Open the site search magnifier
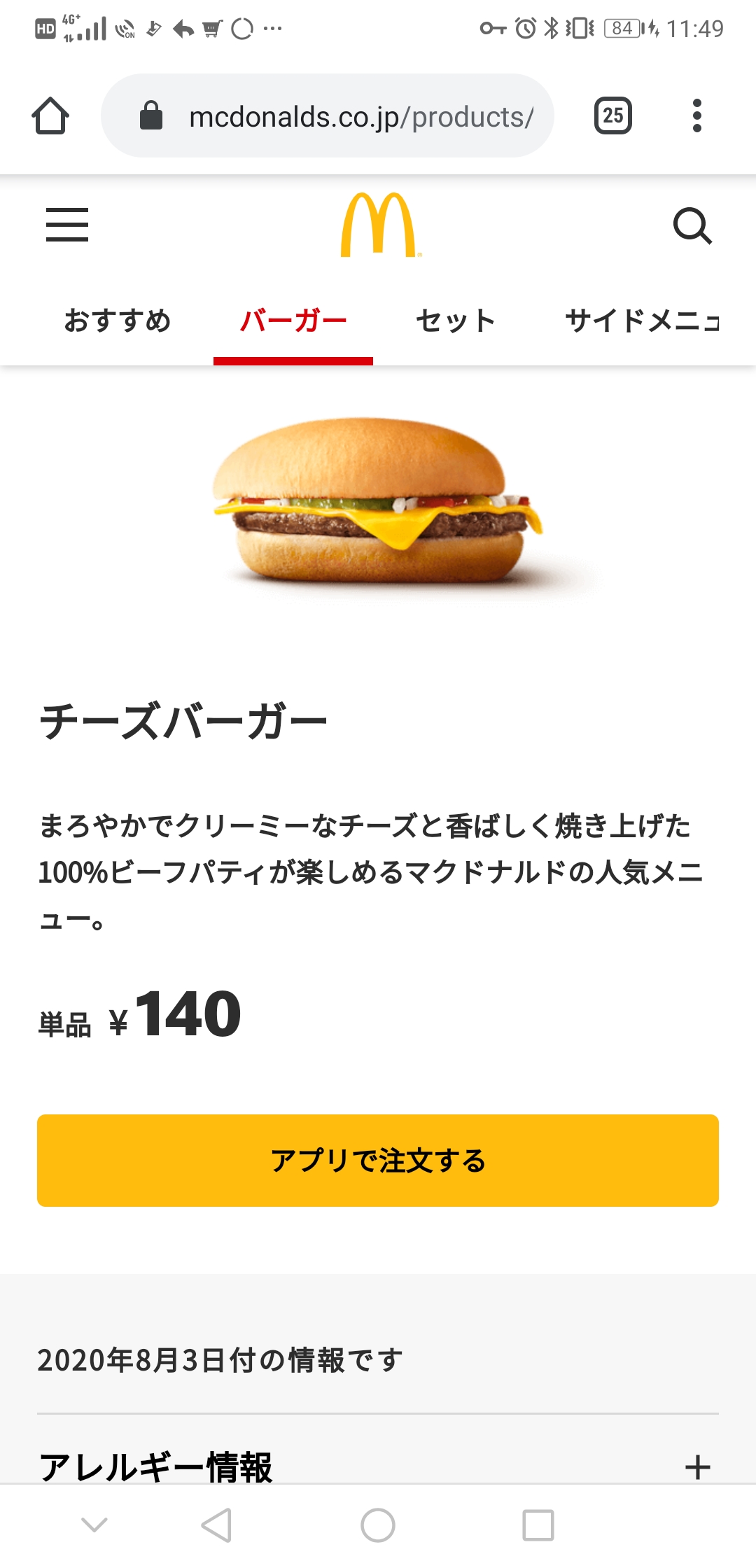The image size is (756, 1568). 692,225
